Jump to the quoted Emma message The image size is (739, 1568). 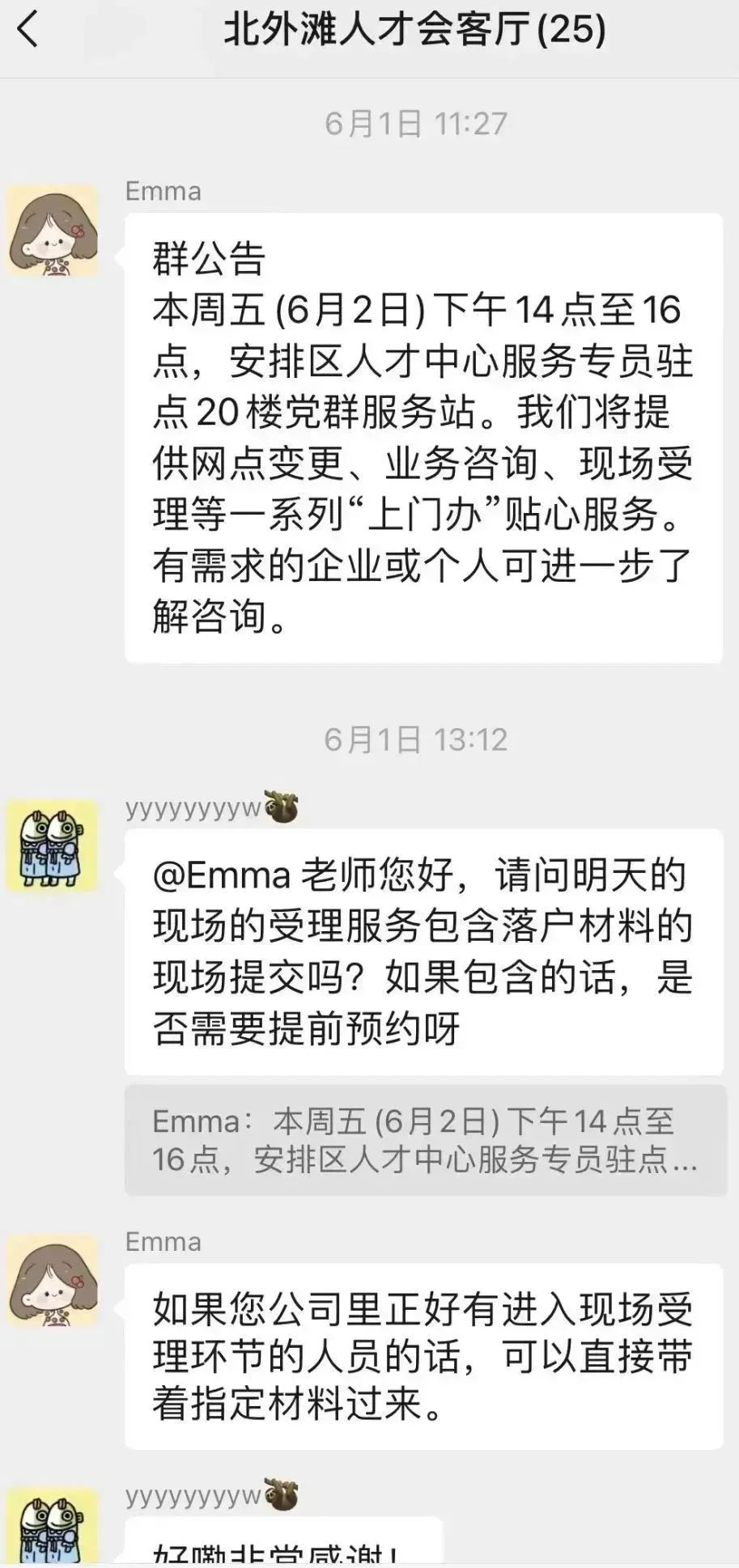pyautogui.click(x=424, y=1140)
